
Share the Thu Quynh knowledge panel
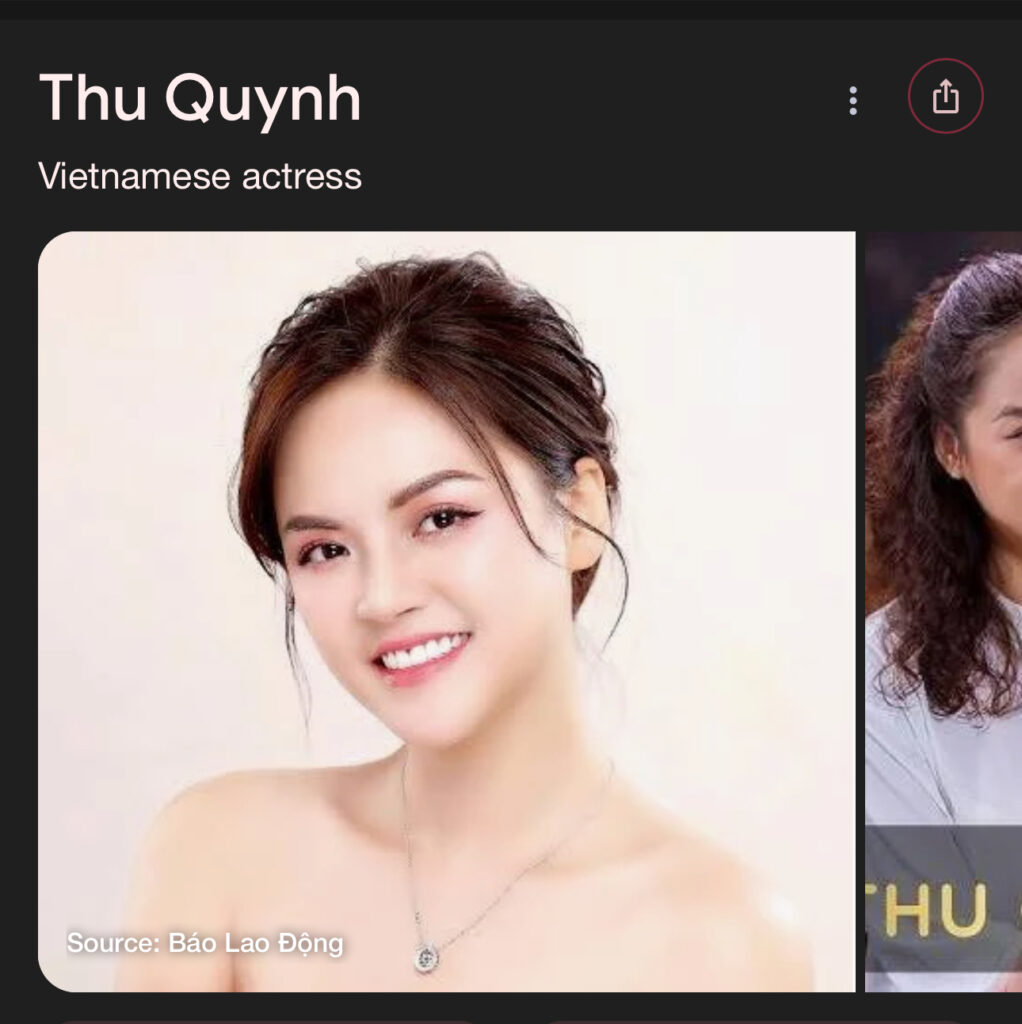pos(945,97)
